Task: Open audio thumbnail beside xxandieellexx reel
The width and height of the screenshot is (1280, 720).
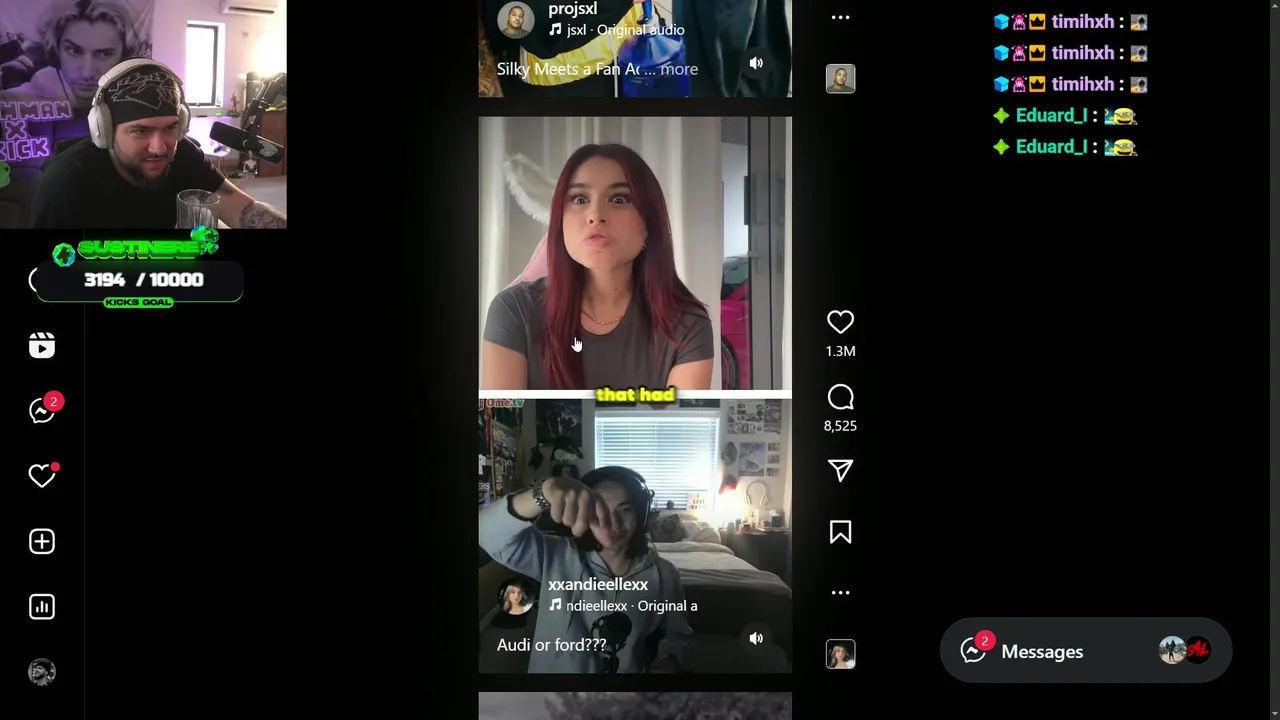Action: [x=840, y=654]
